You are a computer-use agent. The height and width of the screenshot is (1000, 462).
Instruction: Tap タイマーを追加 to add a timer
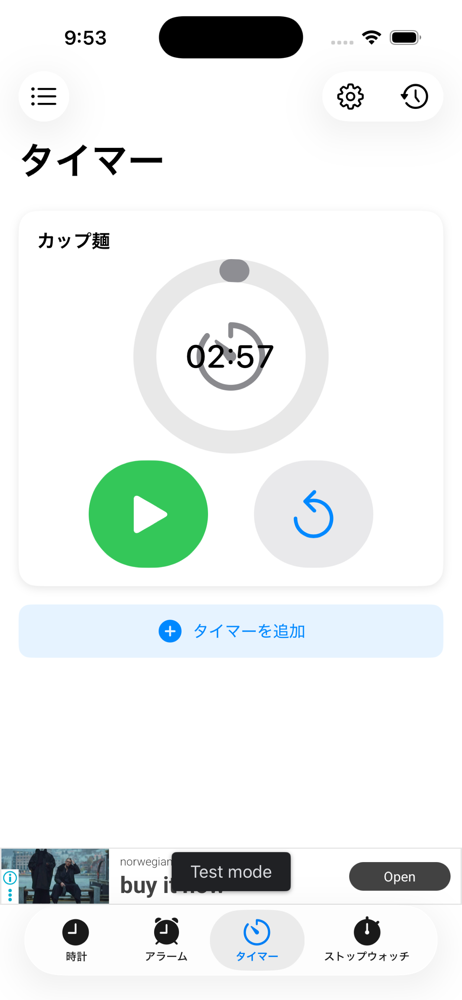click(231, 631)
